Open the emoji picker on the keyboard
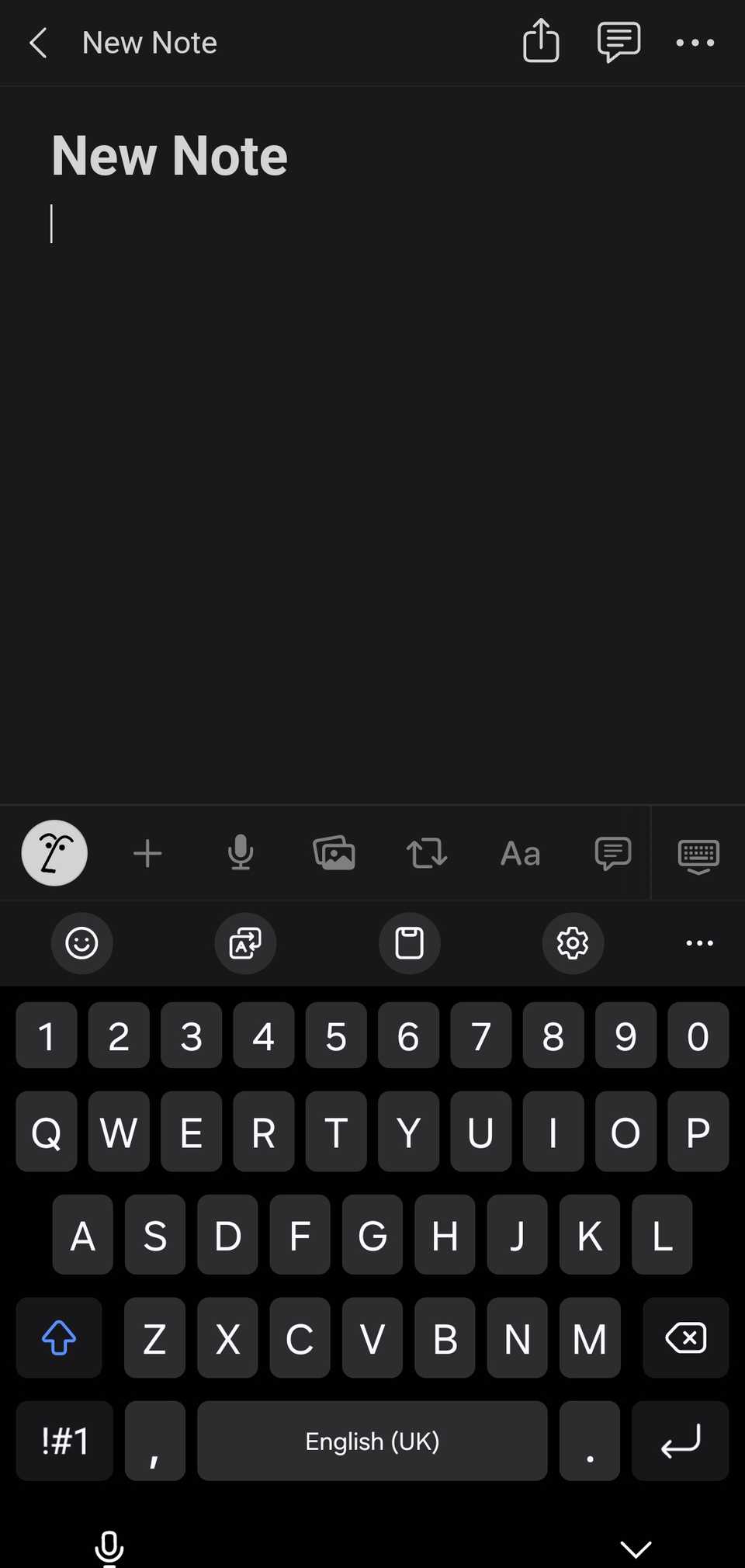Screen dimensions: 745x1568 click(81, 943)
